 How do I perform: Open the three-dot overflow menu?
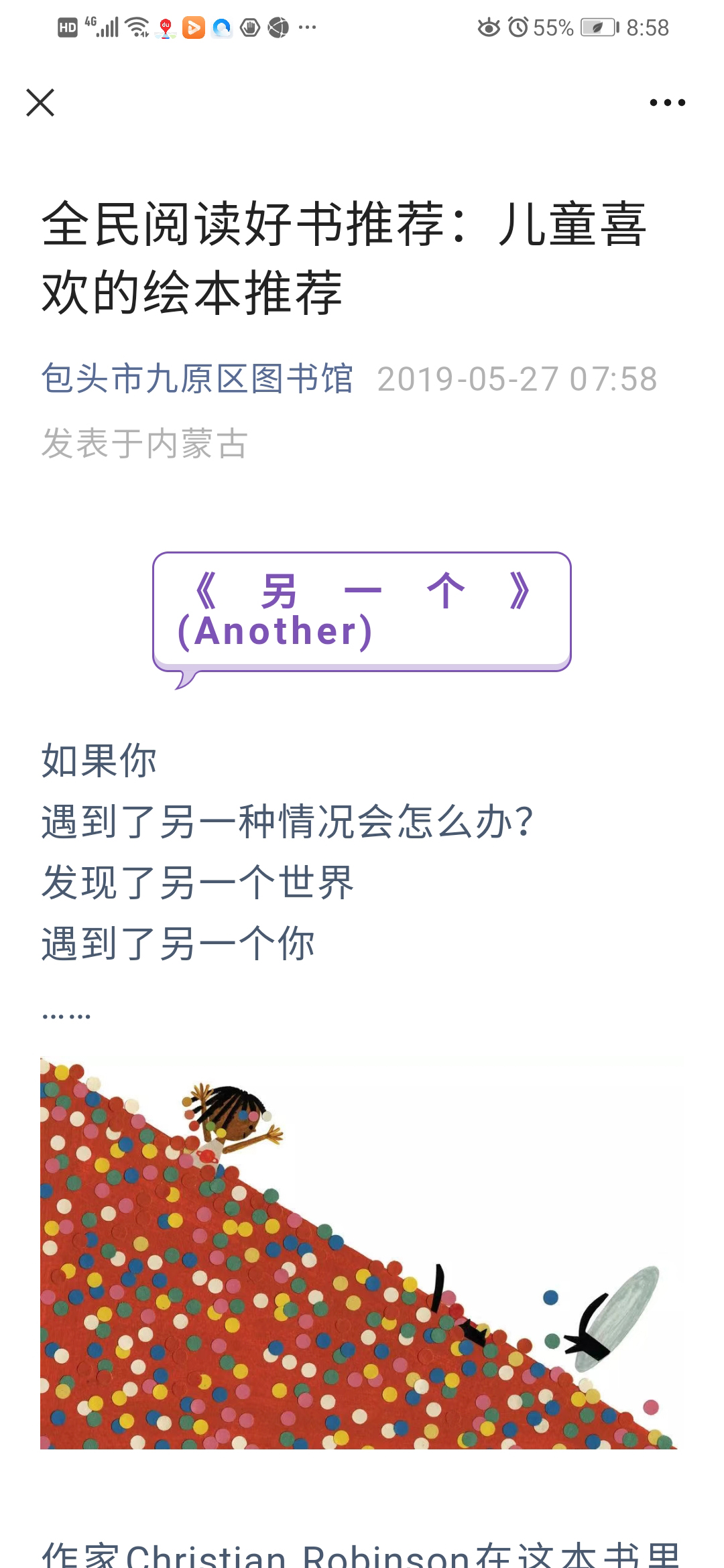[x=667, y=103]
